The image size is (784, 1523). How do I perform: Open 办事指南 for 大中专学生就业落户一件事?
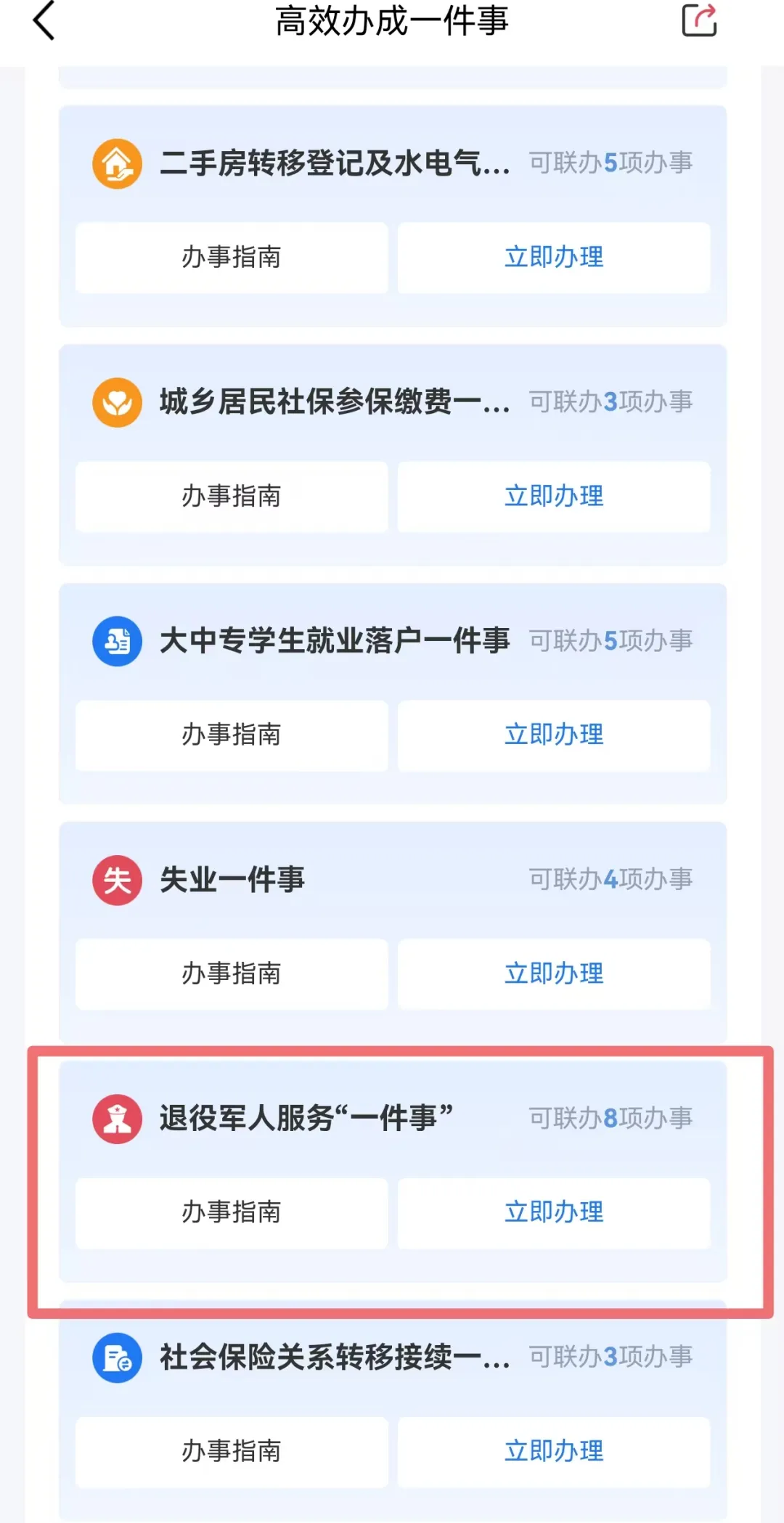point(232,735)
